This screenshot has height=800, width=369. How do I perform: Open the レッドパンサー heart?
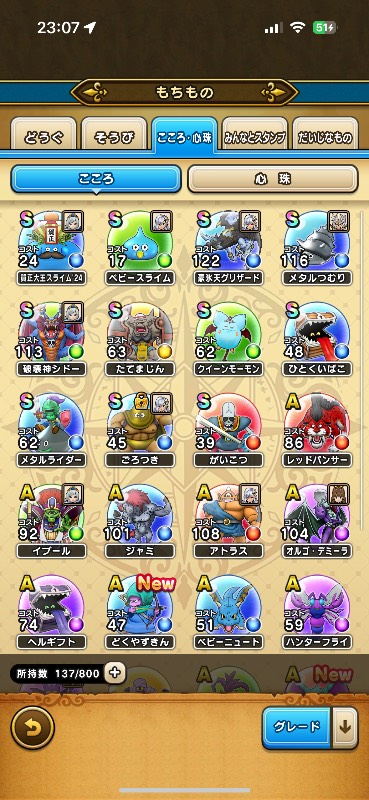coord(317,429)
